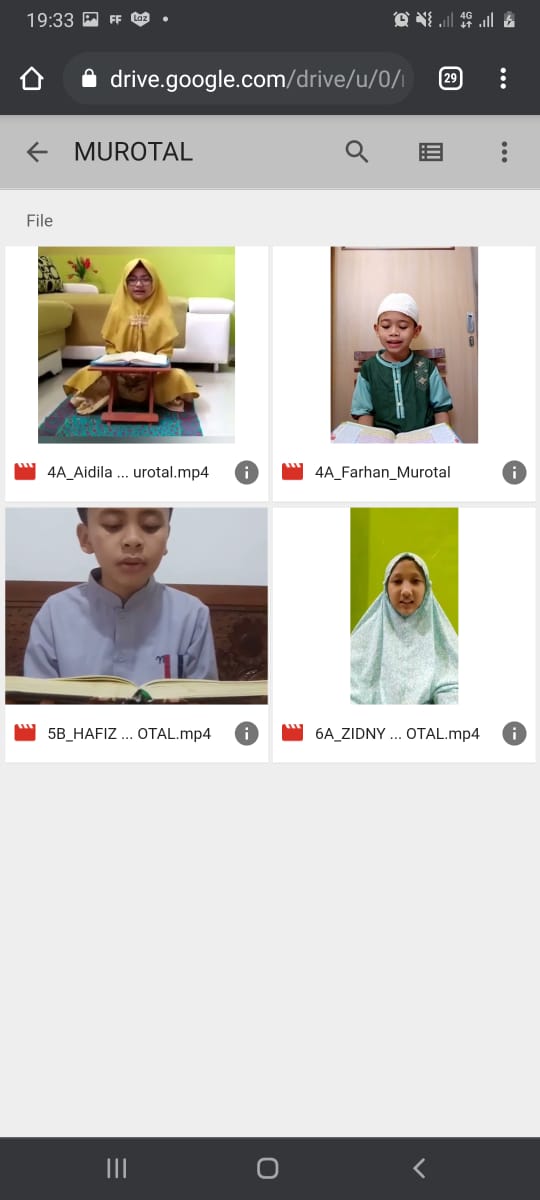
Task: Open the 4A_Aidila murotal video
Action: pyautogui.click(x=136, y=345)
